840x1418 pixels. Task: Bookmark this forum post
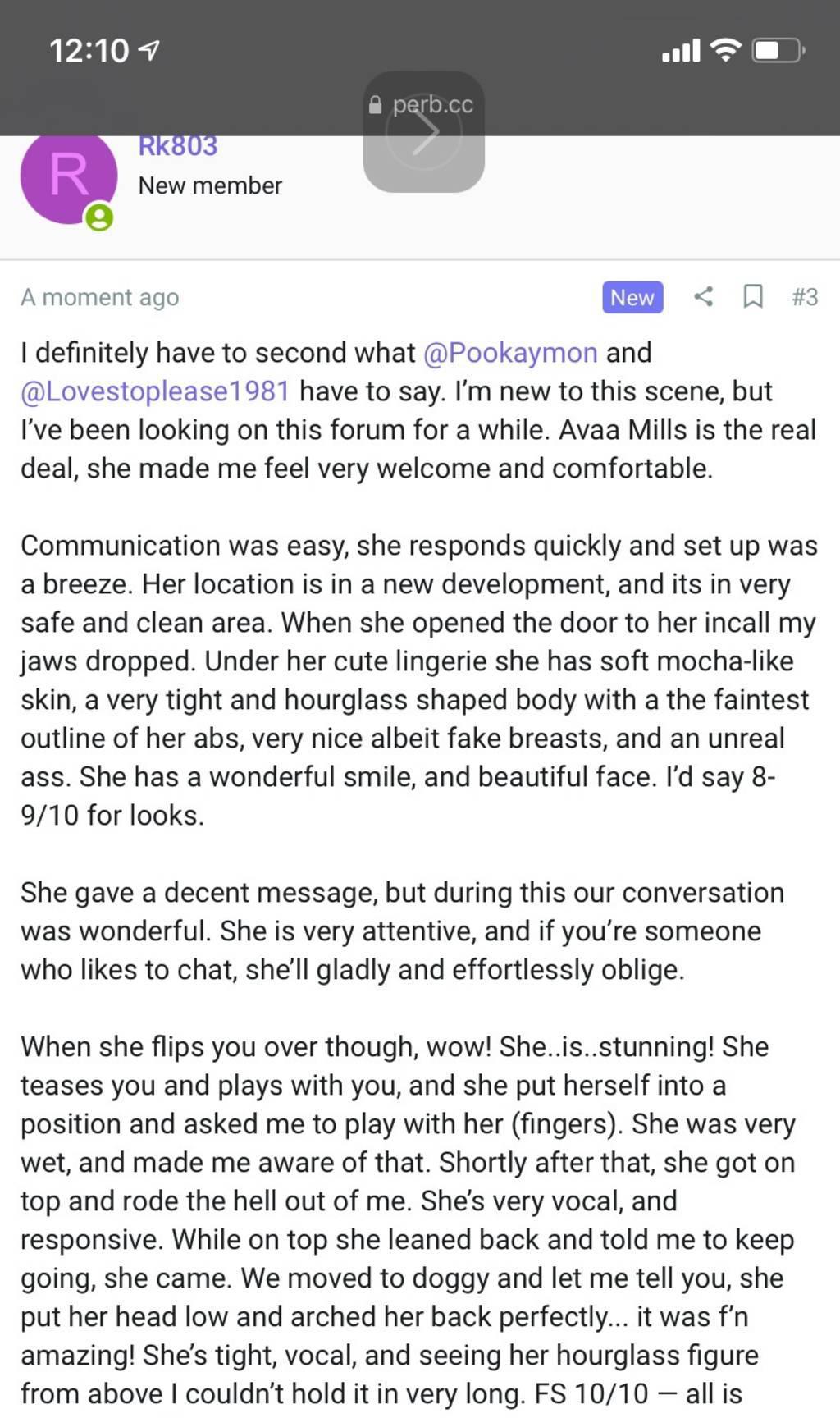tap(752, 296)
